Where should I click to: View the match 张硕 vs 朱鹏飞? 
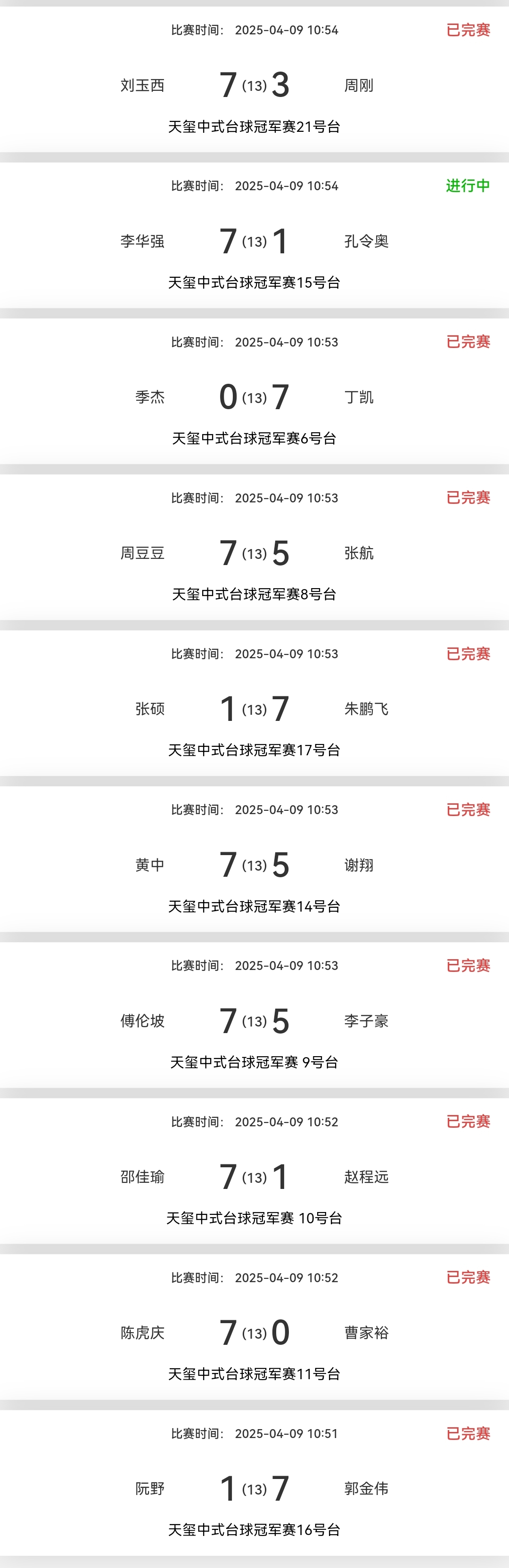[x=254, y=708]
